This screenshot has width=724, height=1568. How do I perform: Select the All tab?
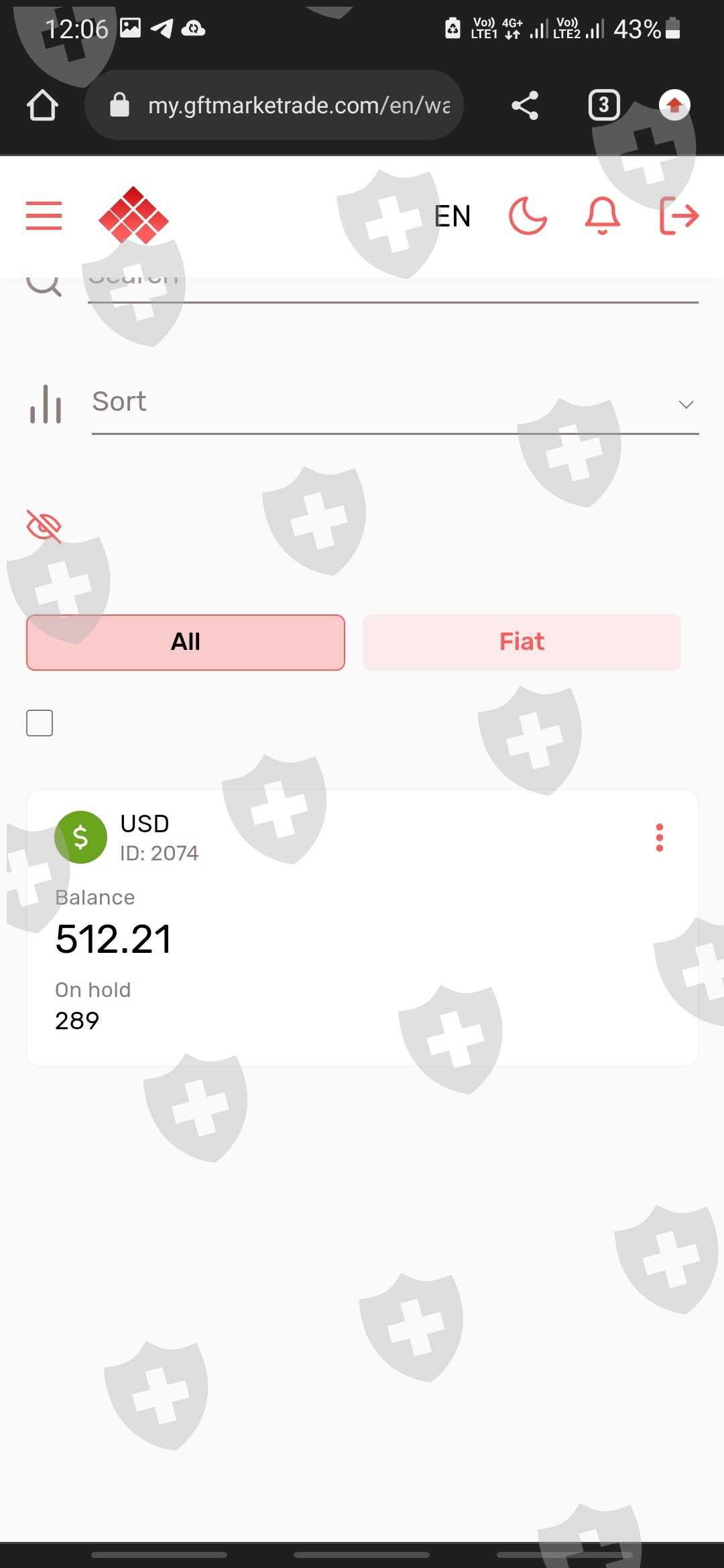[x=186, y=642]
